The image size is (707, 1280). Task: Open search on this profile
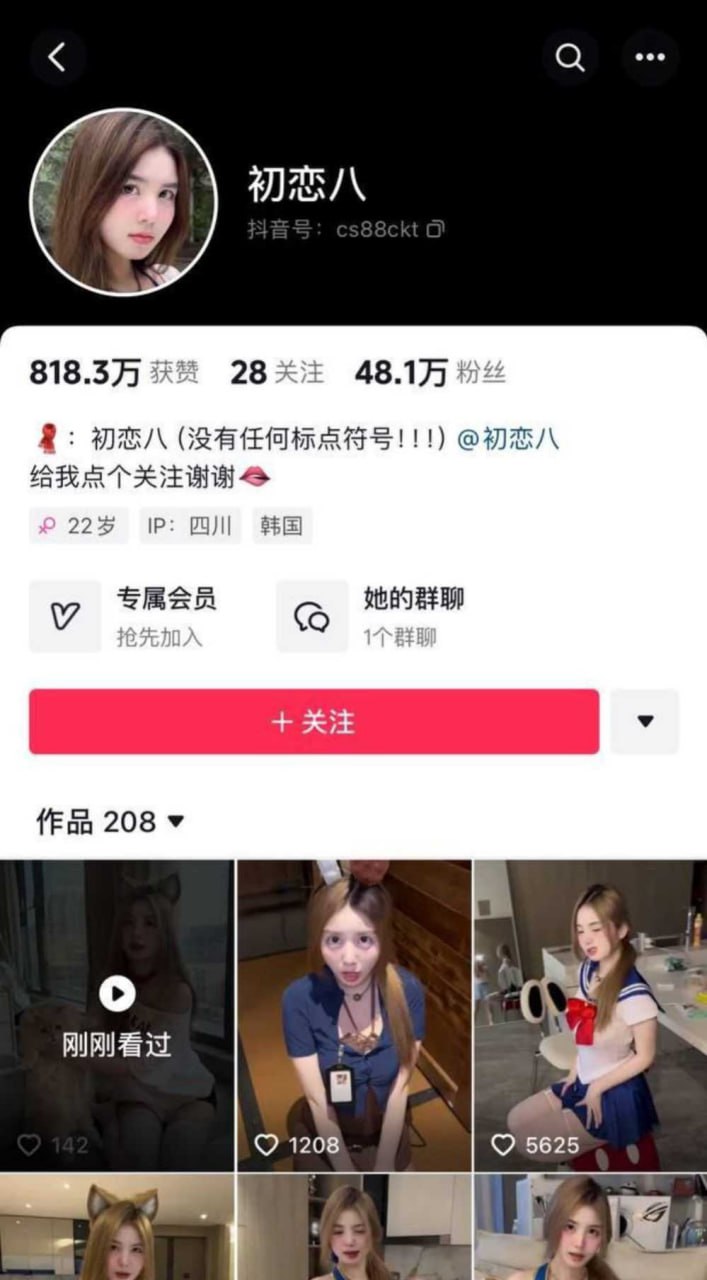[x=570, y=58]
